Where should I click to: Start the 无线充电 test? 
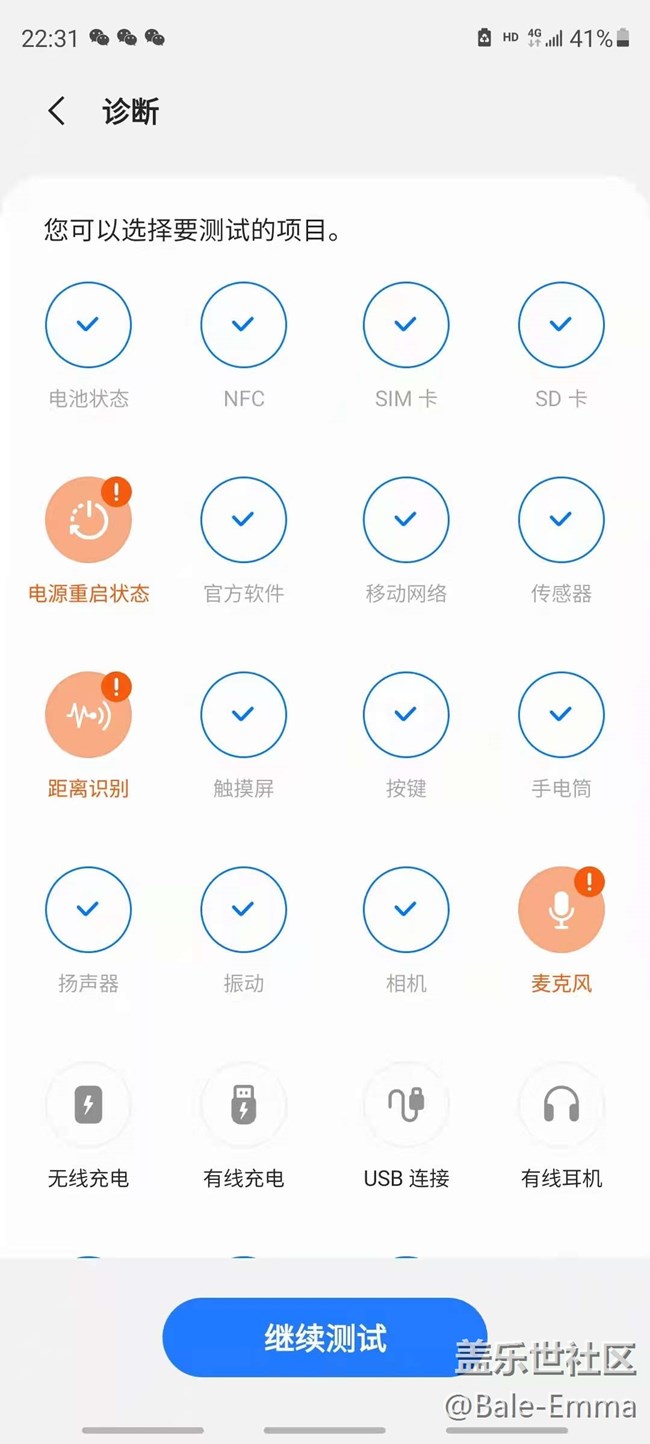click(88, 1105)
